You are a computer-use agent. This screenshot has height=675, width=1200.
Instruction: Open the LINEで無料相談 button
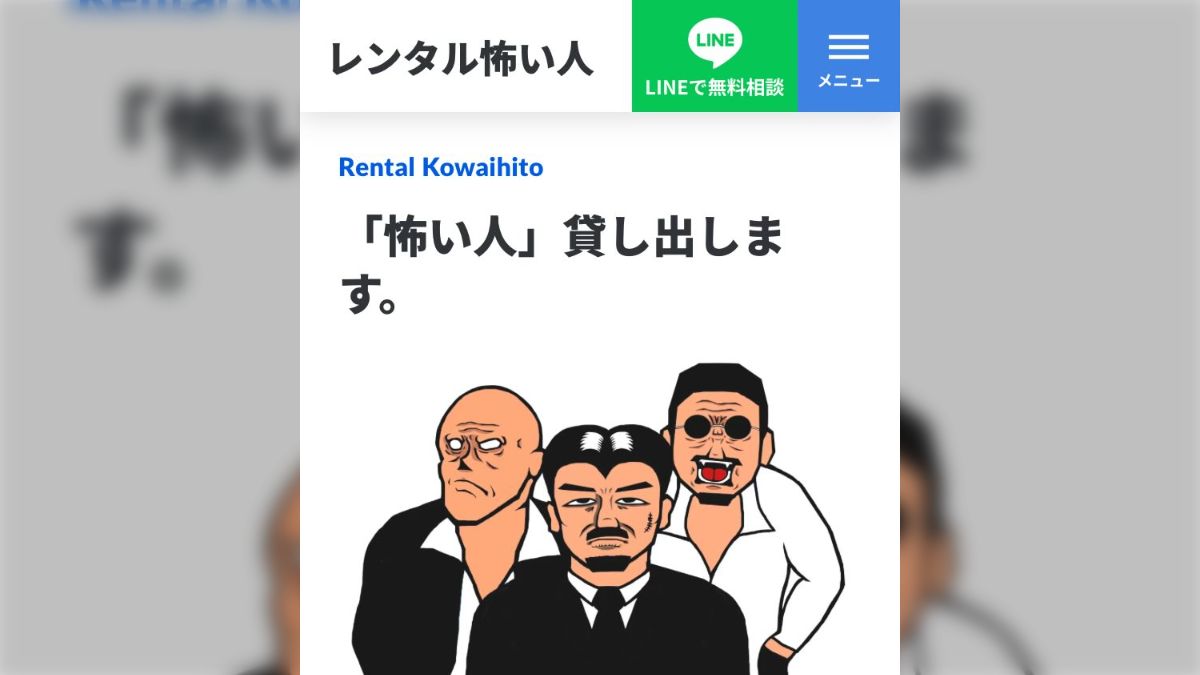[x=714, y=56]
